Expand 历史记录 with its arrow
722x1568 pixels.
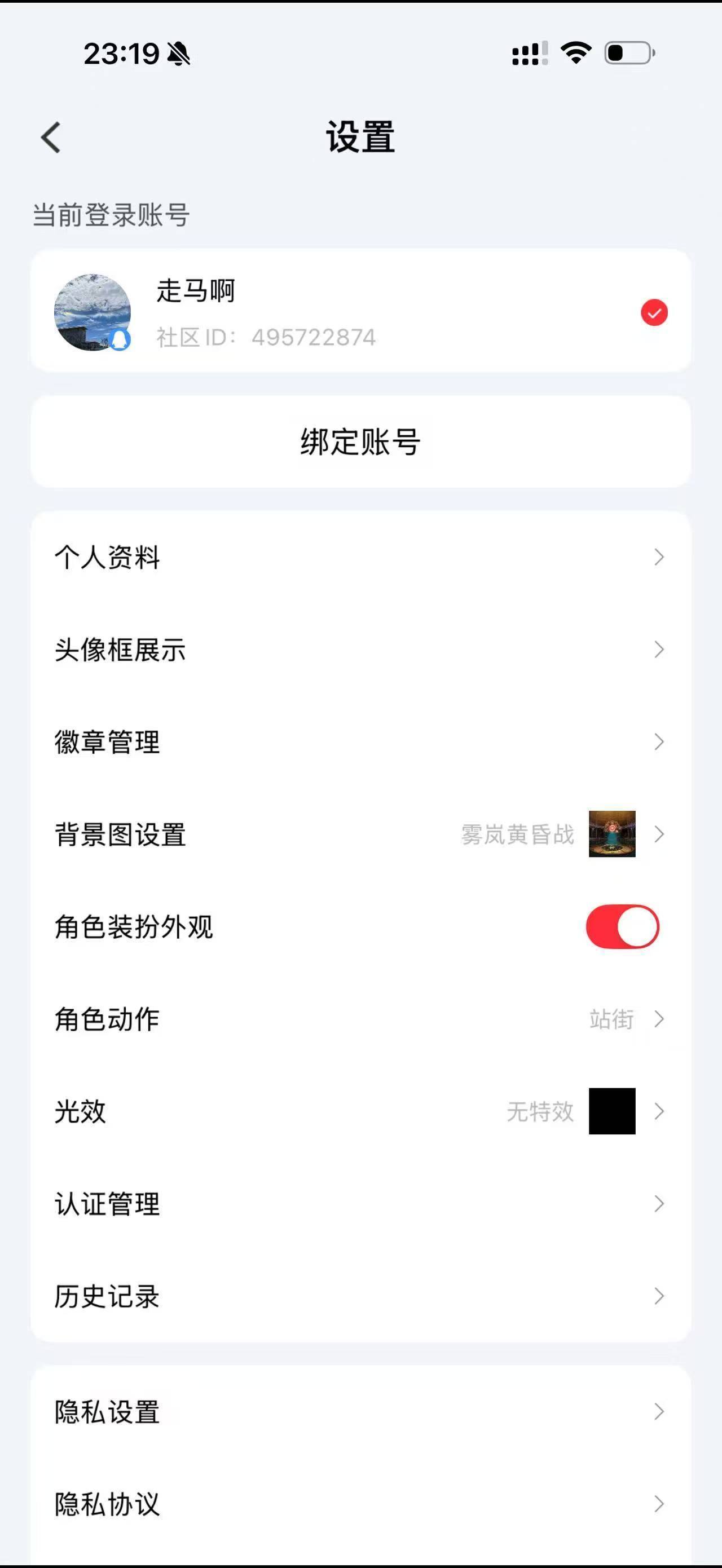click(x=659, y=1297)
